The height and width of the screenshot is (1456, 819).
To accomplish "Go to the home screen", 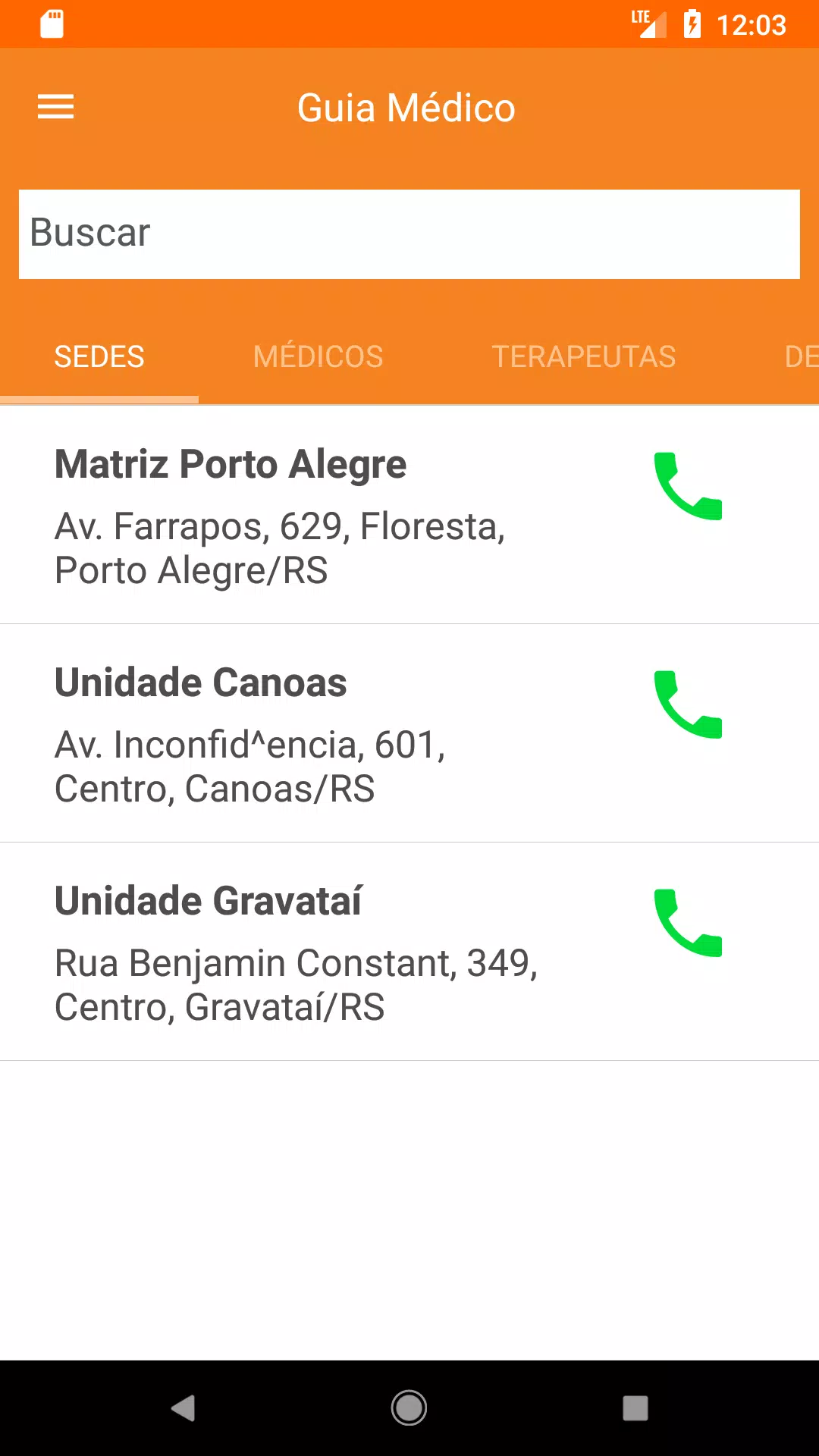I will click(409, 1408).
